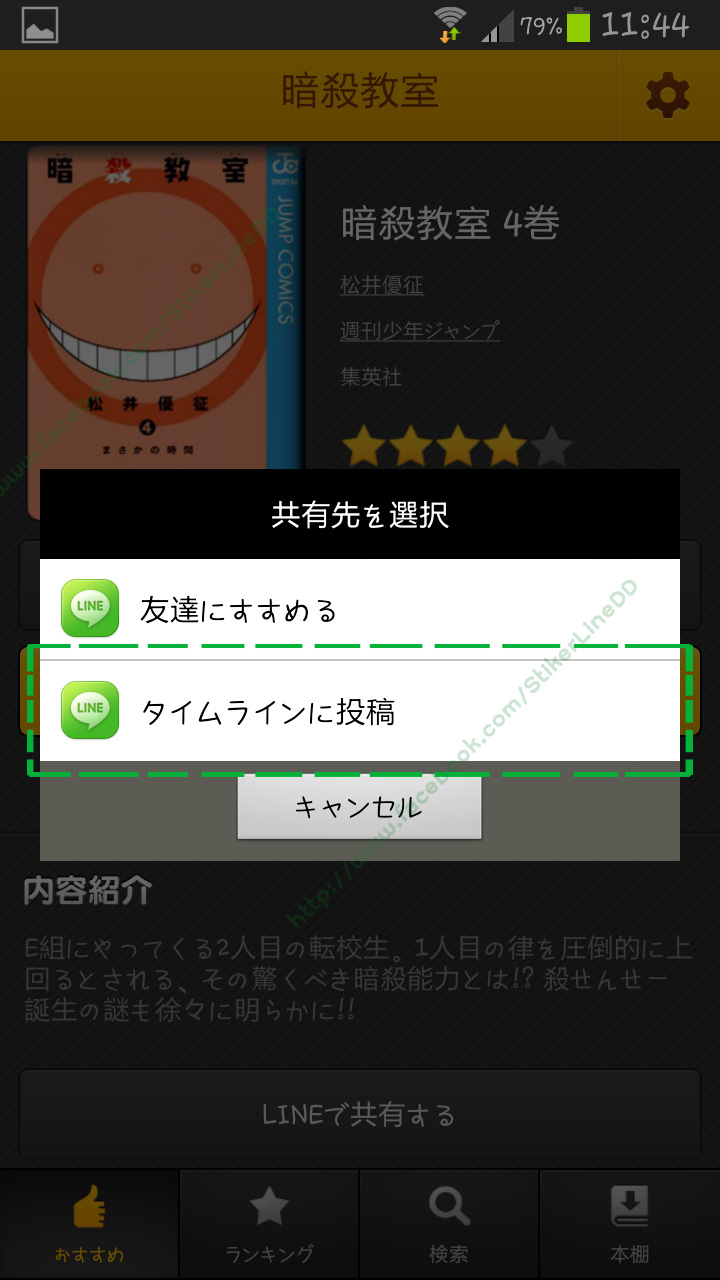Open author link 松井優征
Screen dimensions: 720x1280
[x=382, y=285]
